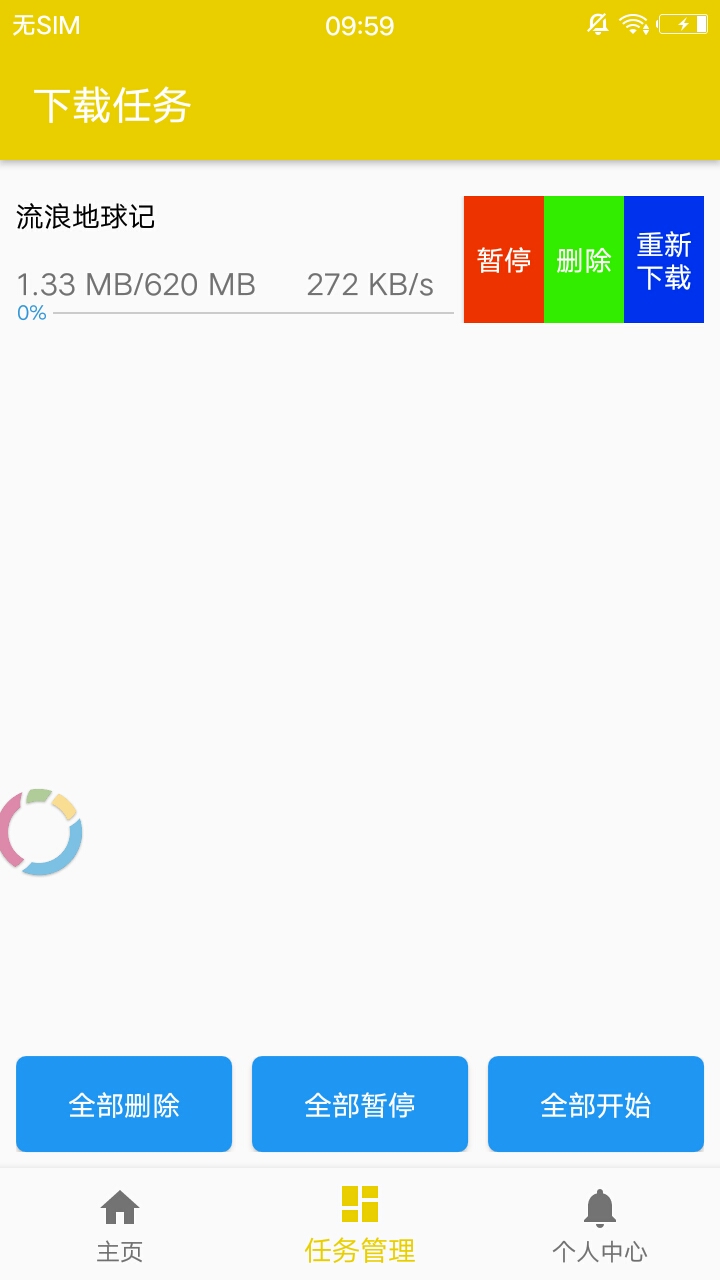Pause the 流浪地球记 download with 暂停
The image size is (720, 1280).
point(504,260)
